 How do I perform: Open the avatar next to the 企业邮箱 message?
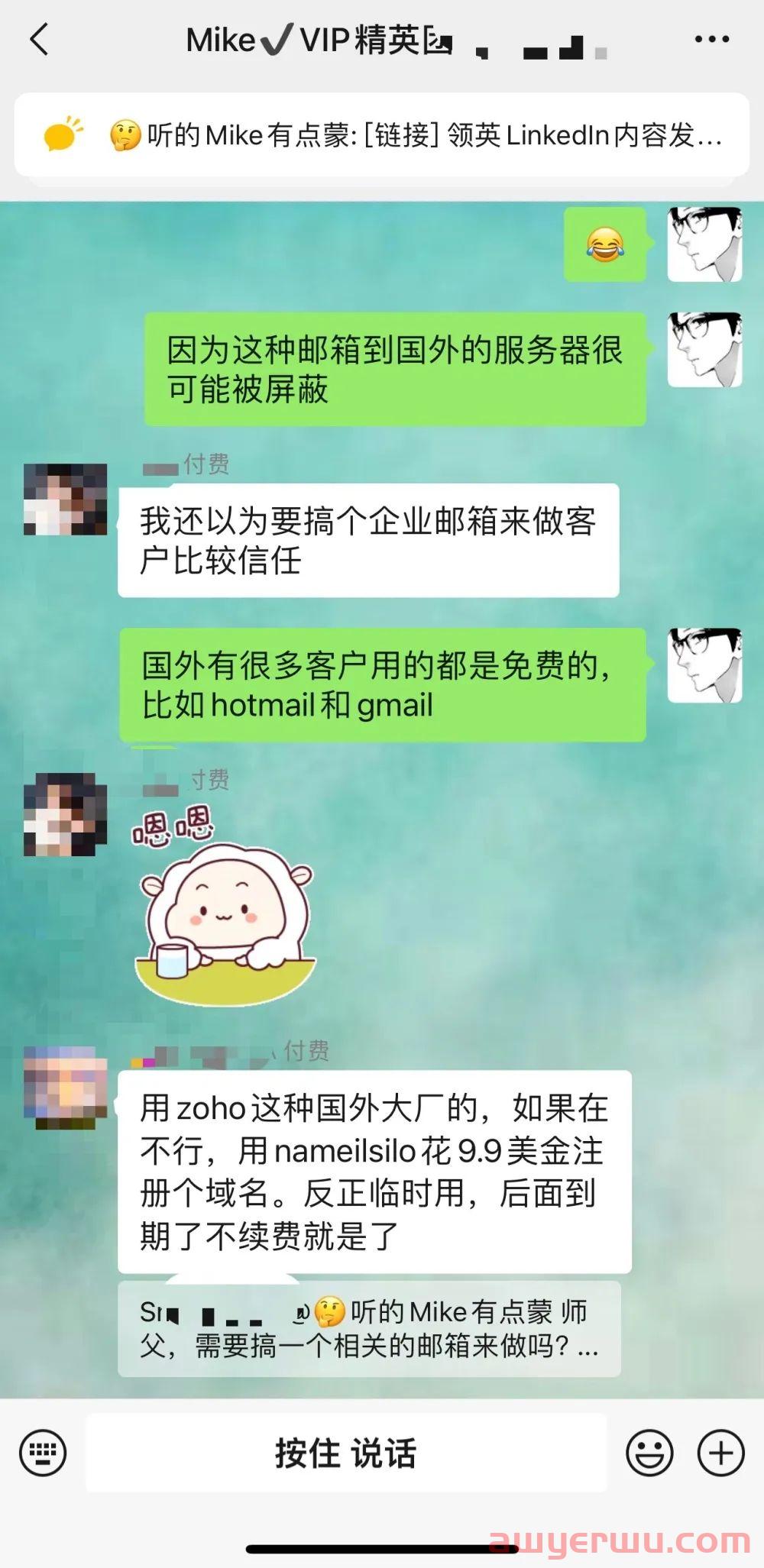click(65, 499)
